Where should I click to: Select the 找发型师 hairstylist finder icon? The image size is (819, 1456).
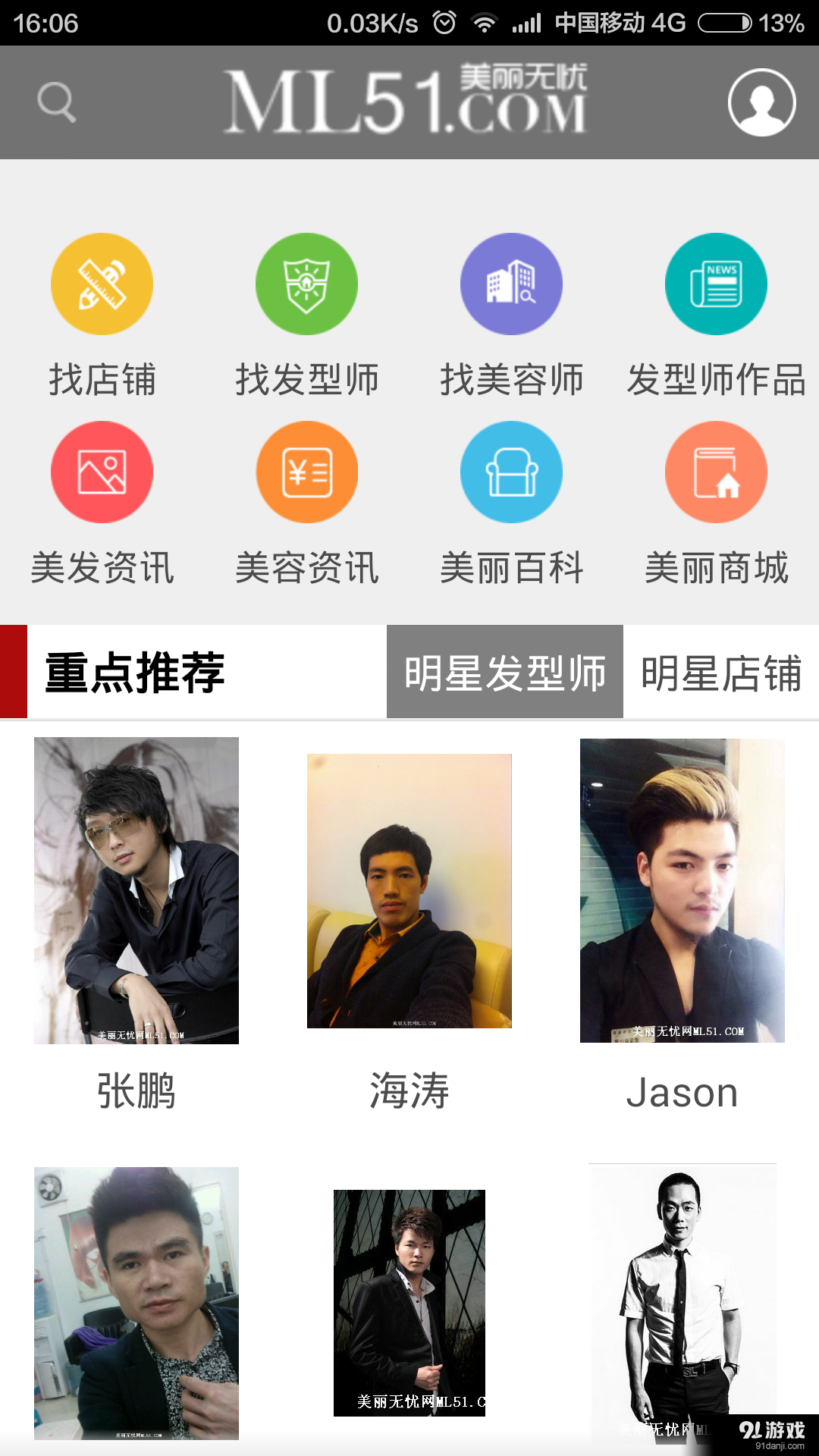coord(306,283)
